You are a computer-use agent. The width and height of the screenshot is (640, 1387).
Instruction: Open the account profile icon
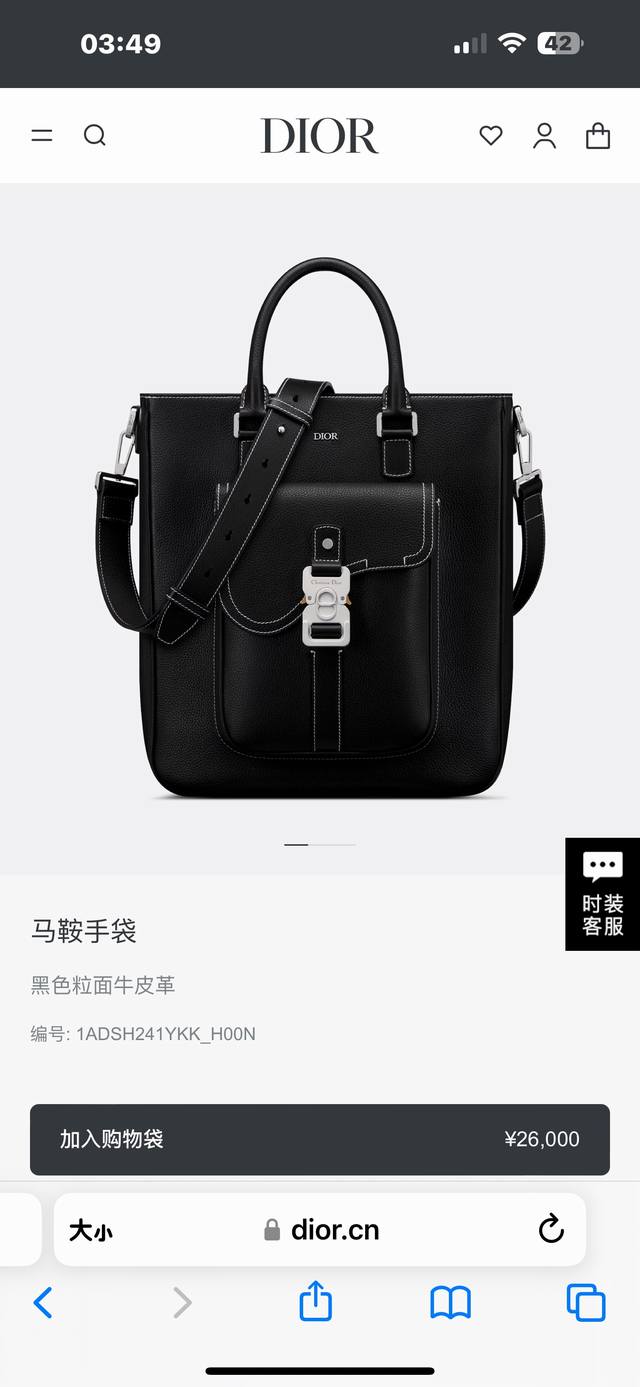pos(544,135)
